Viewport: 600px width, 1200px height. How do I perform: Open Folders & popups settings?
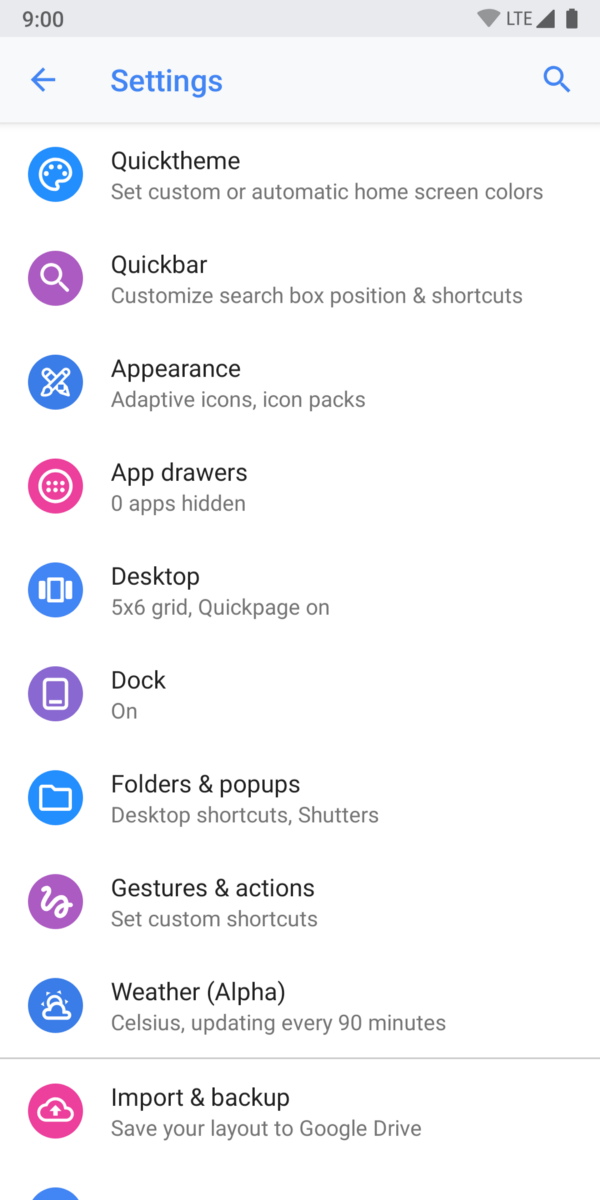click(x=300, y=799)
